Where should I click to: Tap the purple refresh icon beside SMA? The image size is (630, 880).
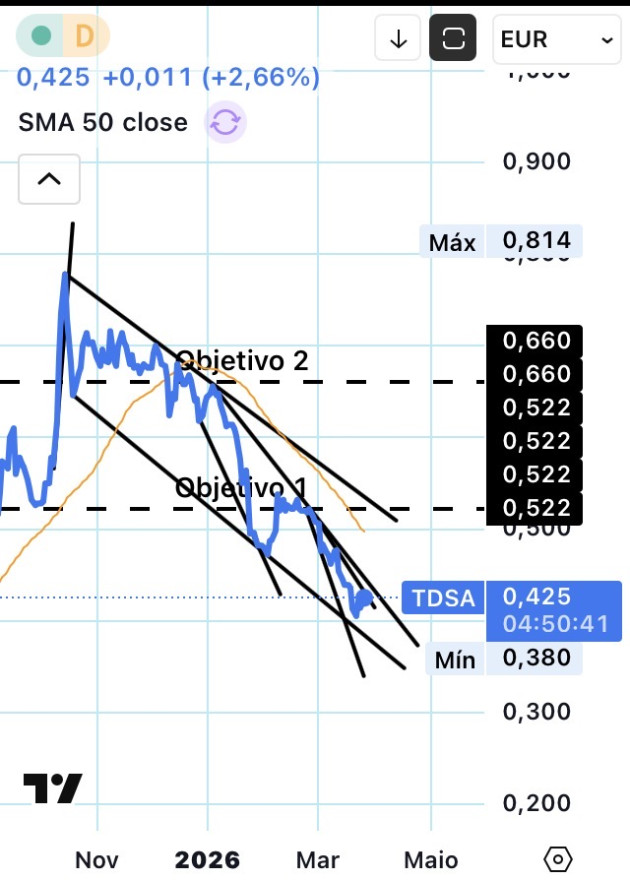click(x=225, y=123)
